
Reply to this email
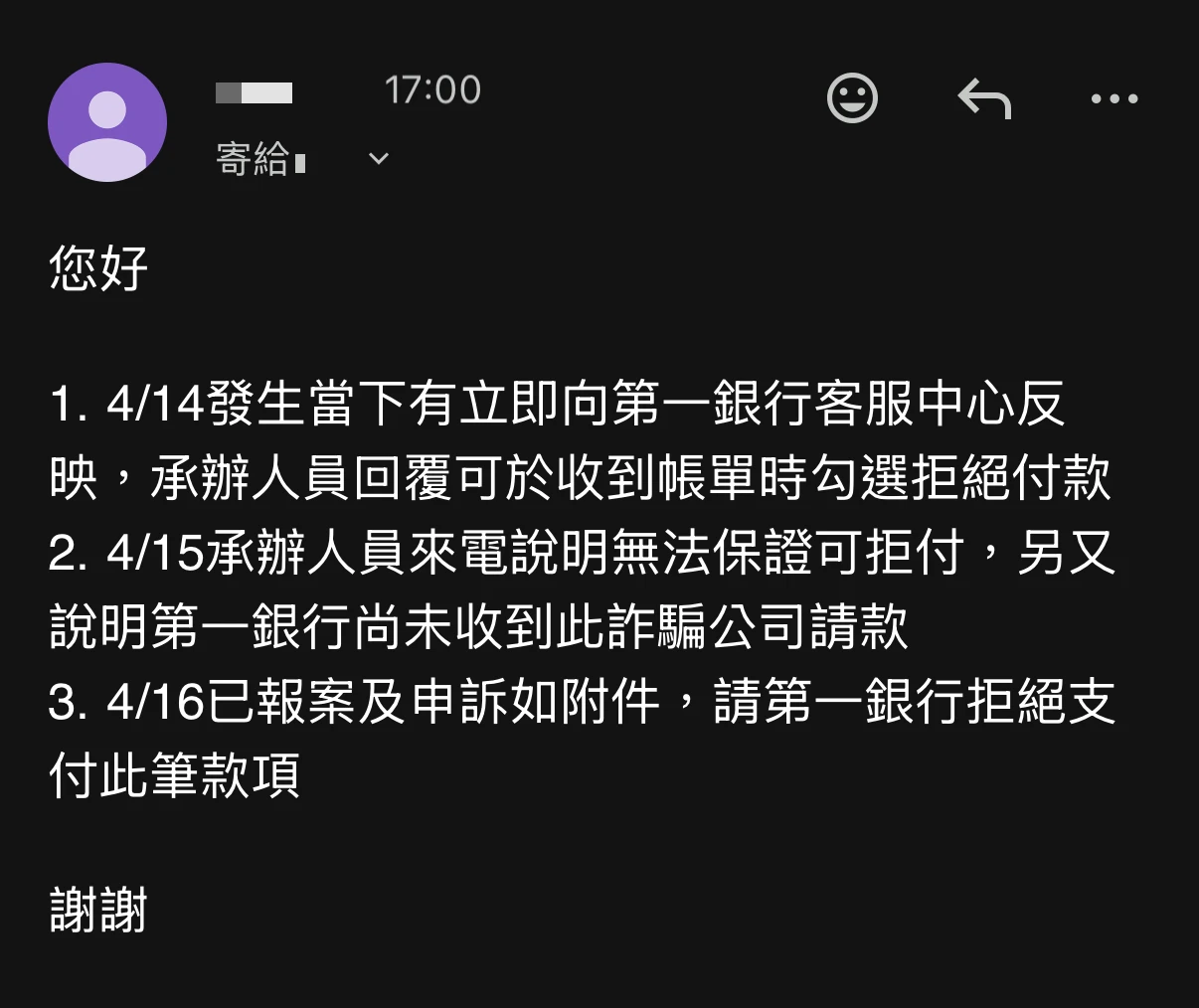[983, 98]
